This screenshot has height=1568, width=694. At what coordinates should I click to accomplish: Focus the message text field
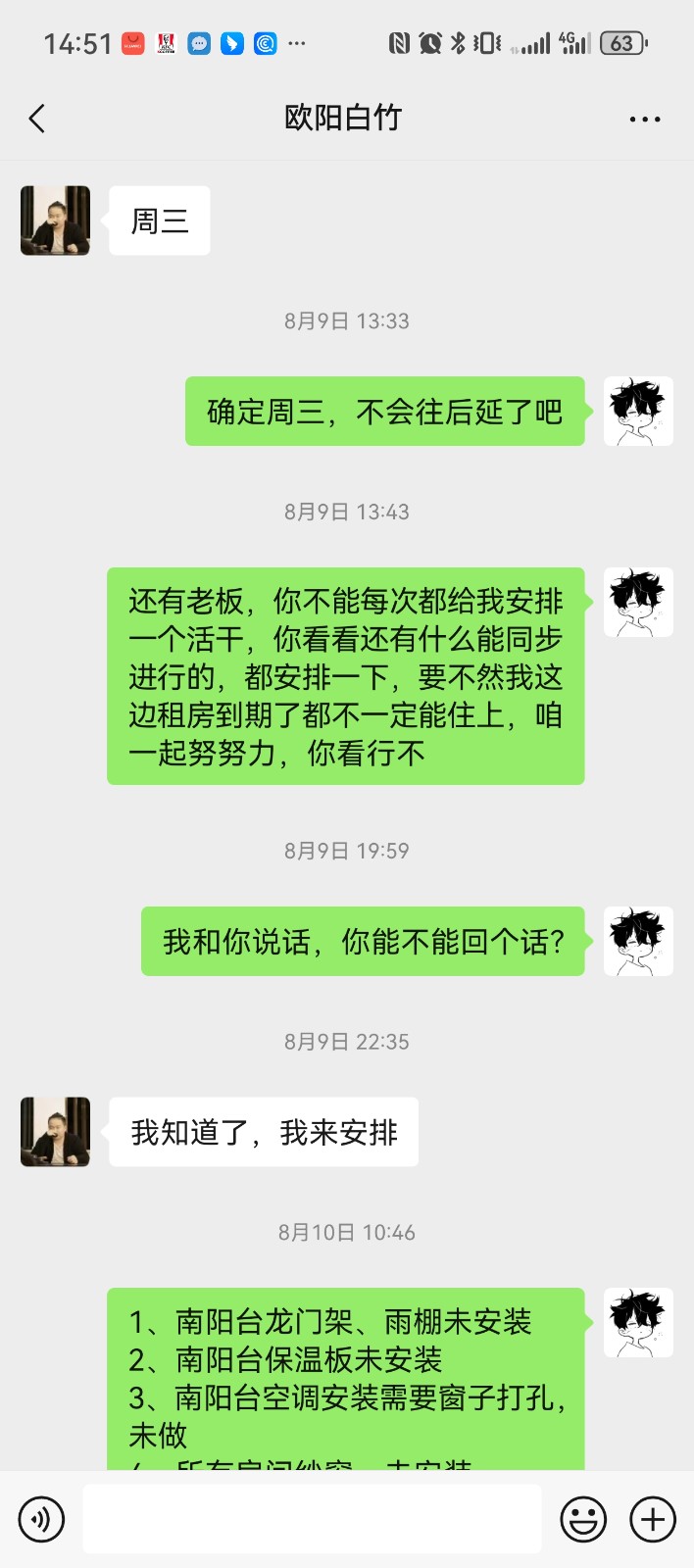click(x=312, y=1519)
